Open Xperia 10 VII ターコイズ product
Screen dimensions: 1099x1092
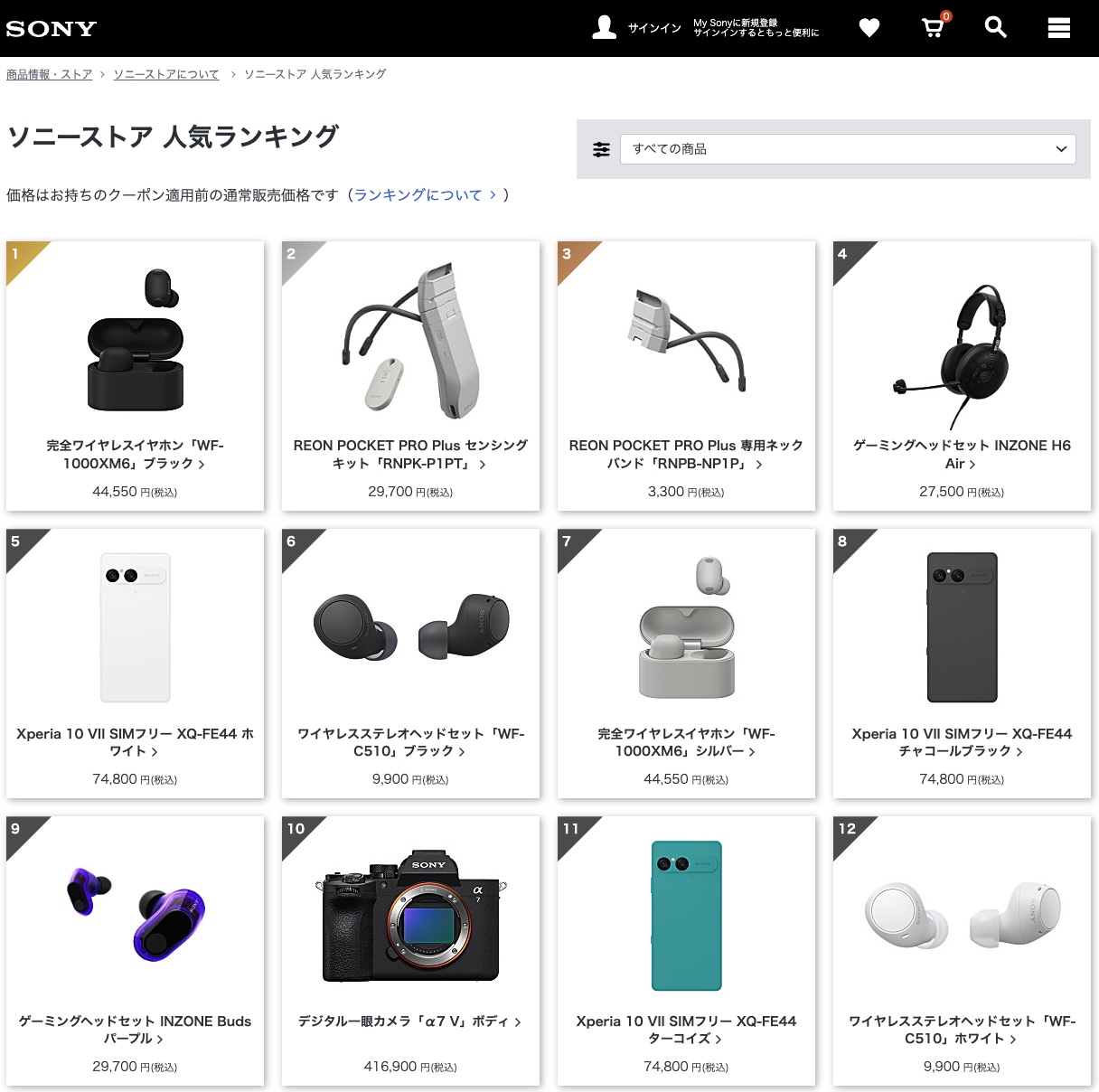pos(686,1030)
